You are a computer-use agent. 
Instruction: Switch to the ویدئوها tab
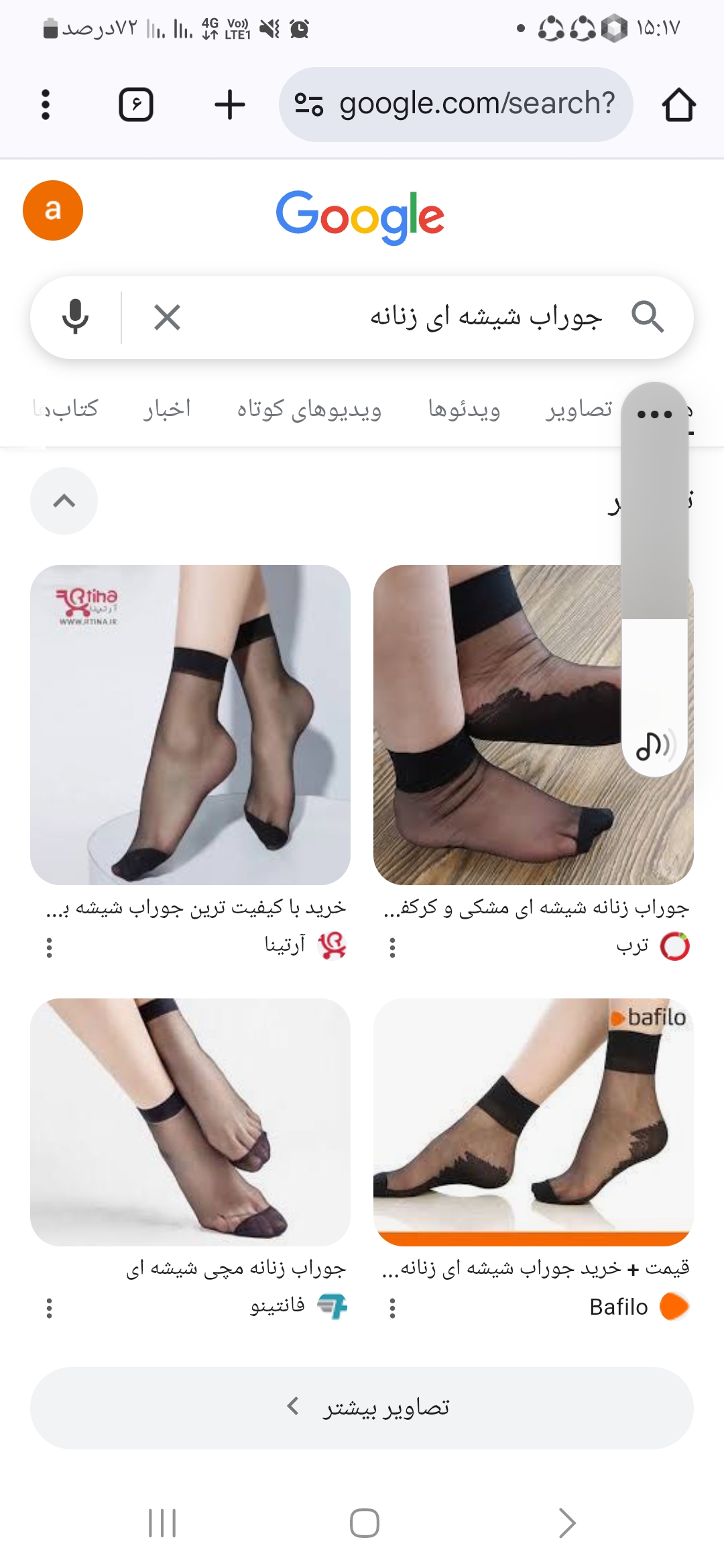click(464, 409)
